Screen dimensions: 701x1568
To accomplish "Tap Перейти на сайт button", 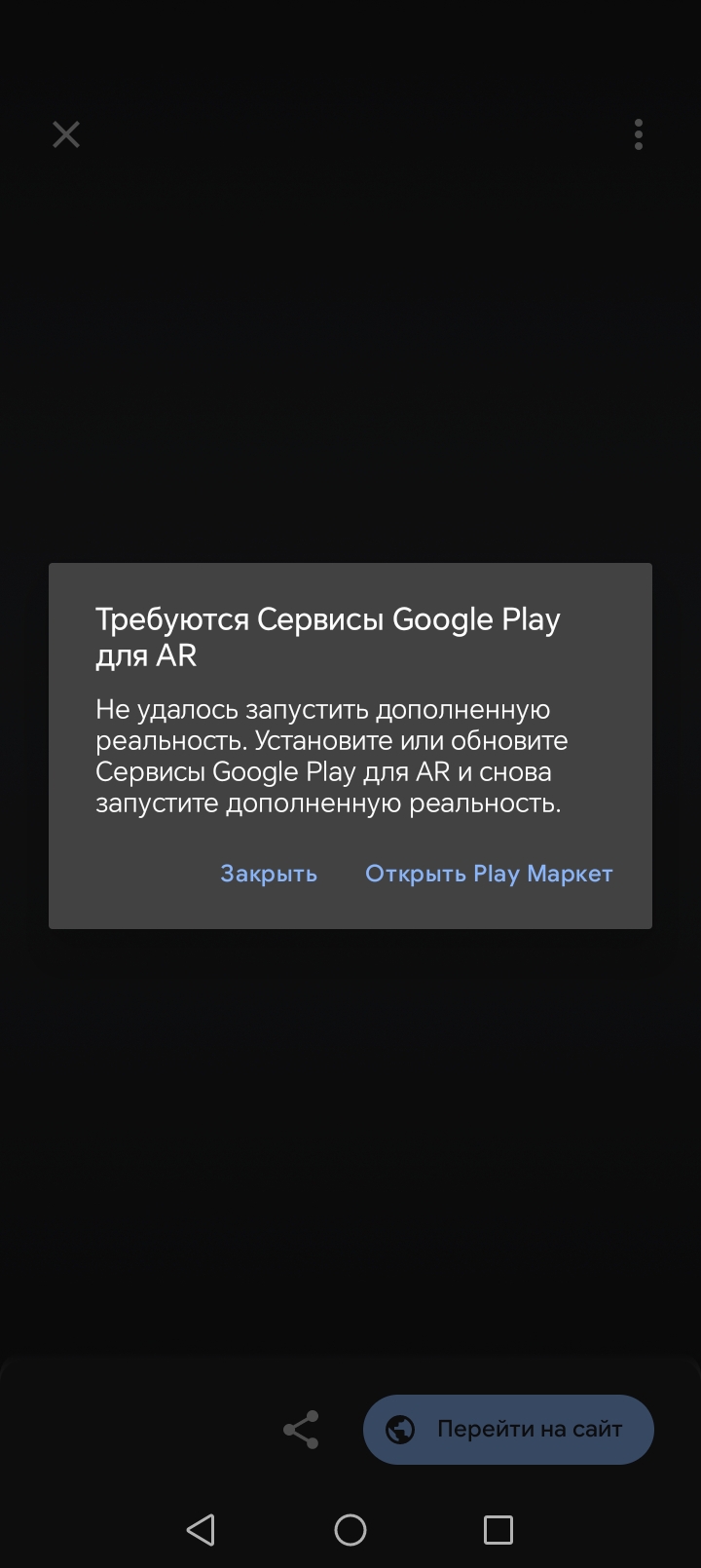I will pos(508,1429).
